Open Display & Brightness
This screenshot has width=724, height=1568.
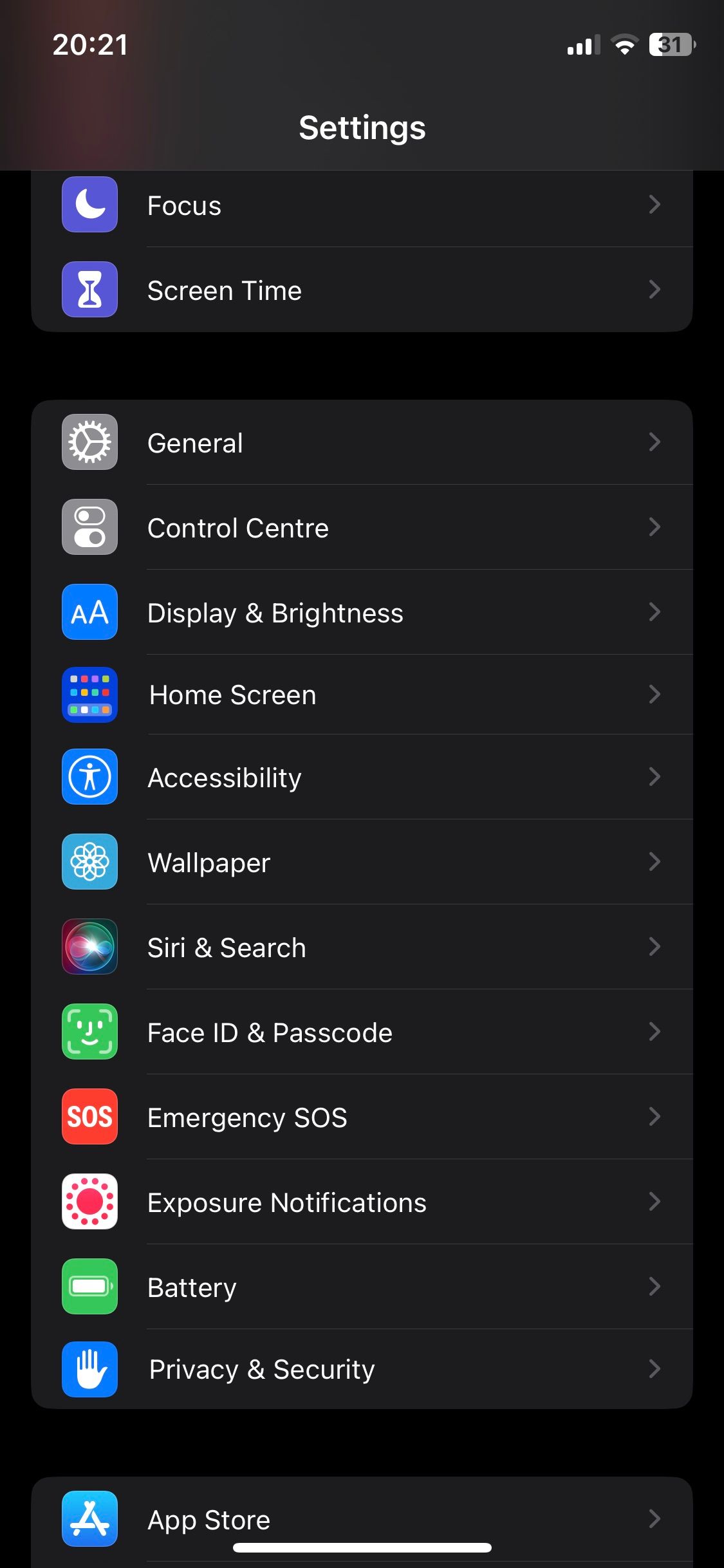362,613
